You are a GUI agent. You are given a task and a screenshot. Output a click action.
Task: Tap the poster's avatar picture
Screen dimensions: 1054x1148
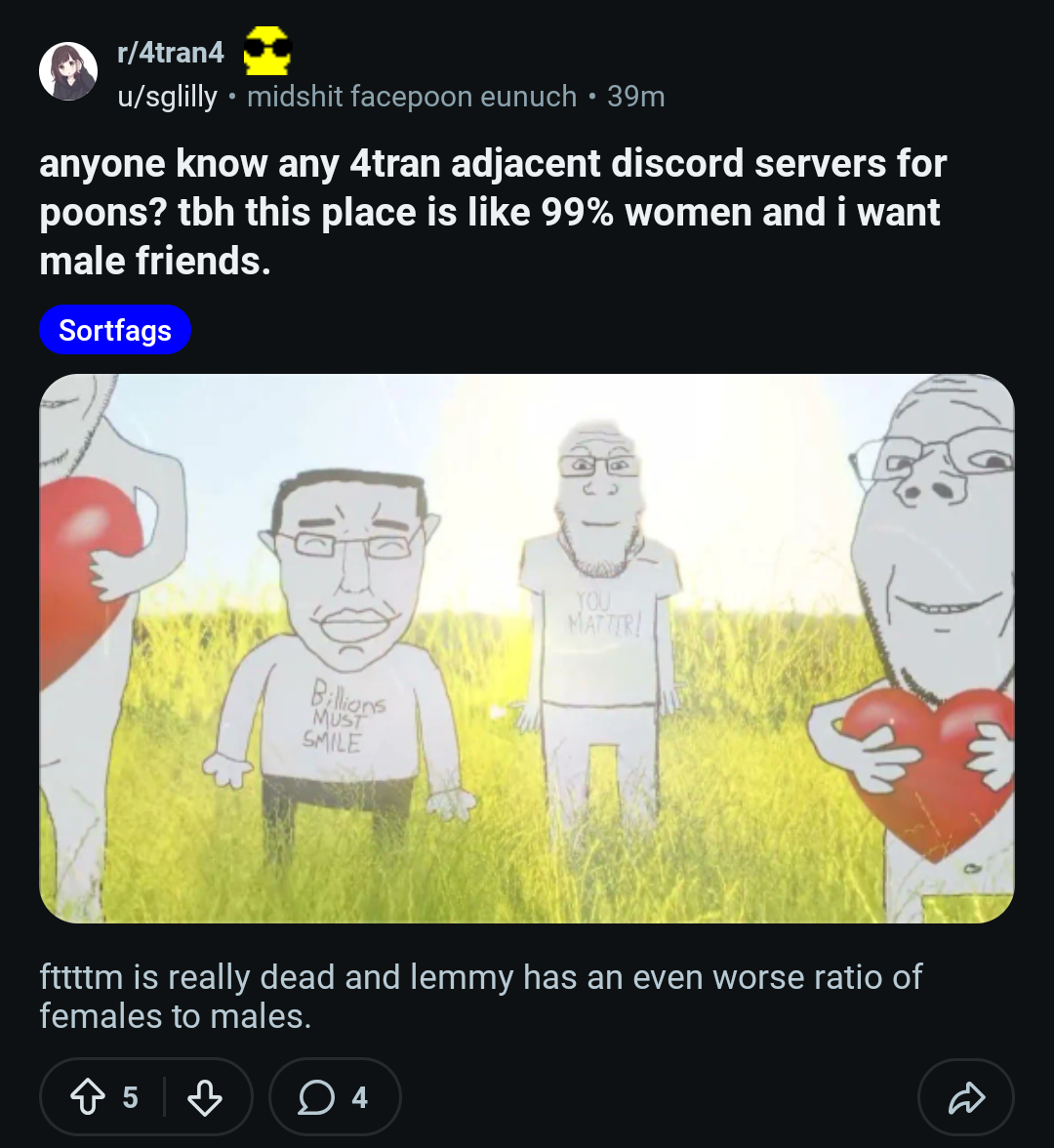point(68,71)
